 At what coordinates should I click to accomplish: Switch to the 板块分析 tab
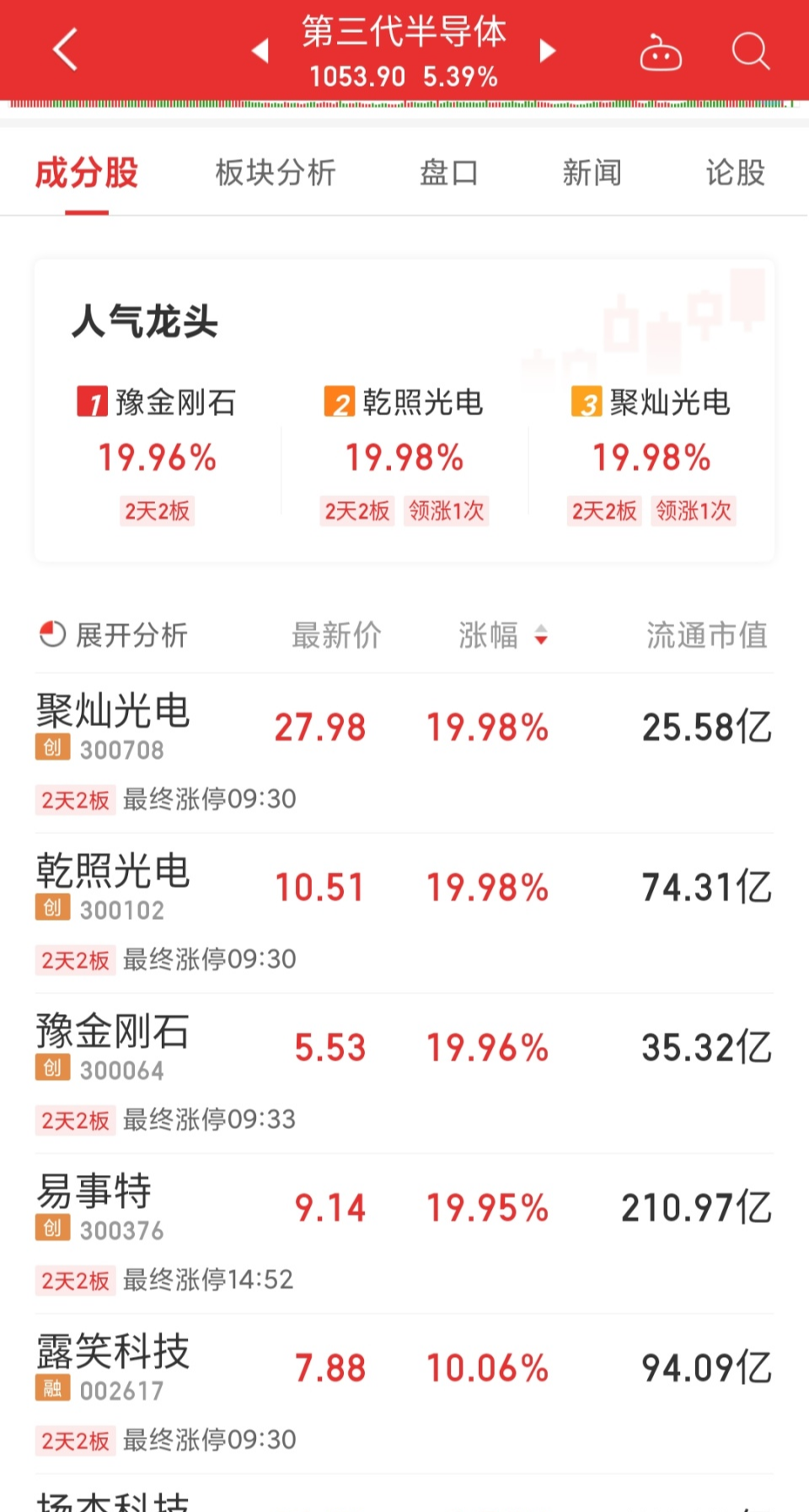tap(275, 173)
